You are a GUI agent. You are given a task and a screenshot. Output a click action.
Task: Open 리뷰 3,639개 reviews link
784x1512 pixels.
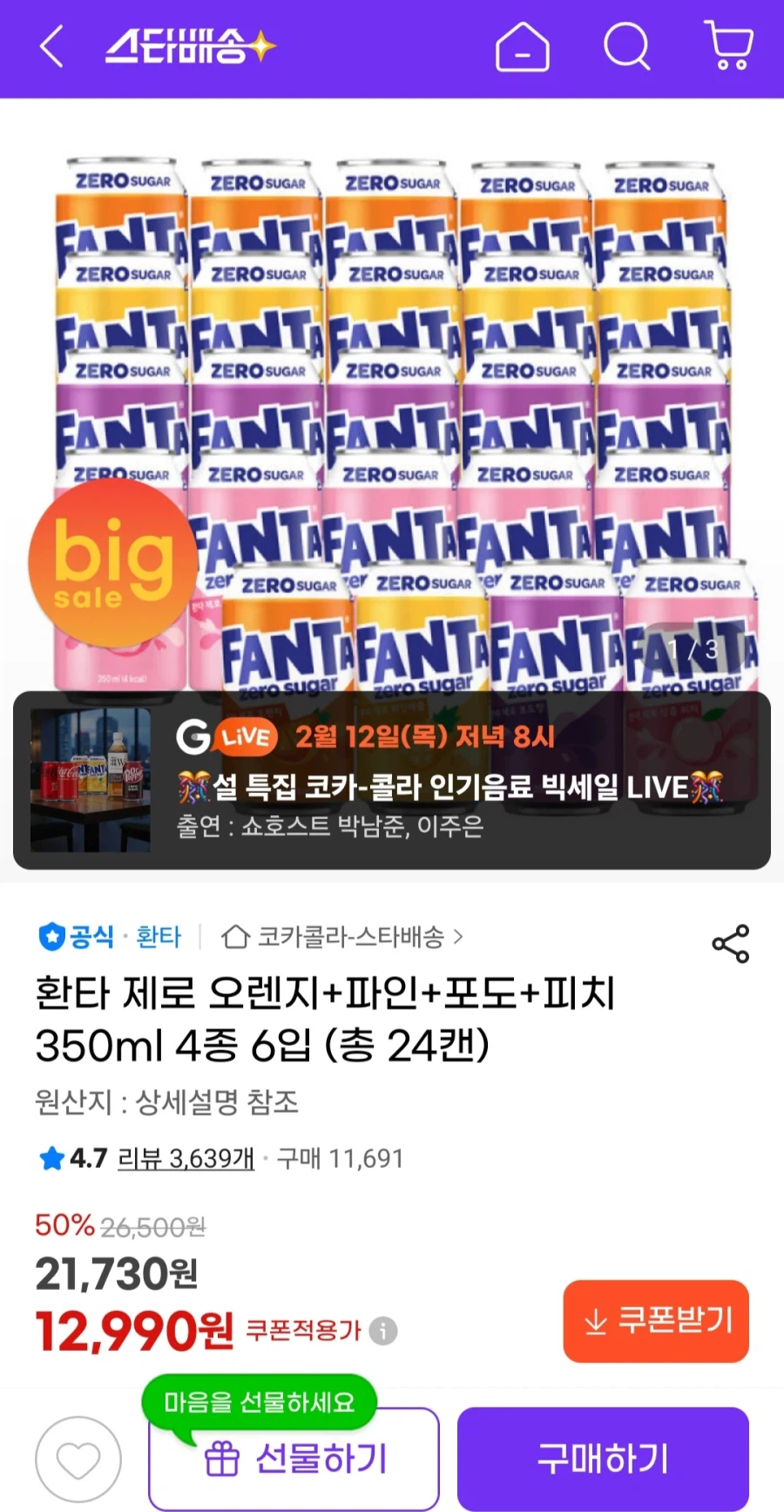point(184,1160)
